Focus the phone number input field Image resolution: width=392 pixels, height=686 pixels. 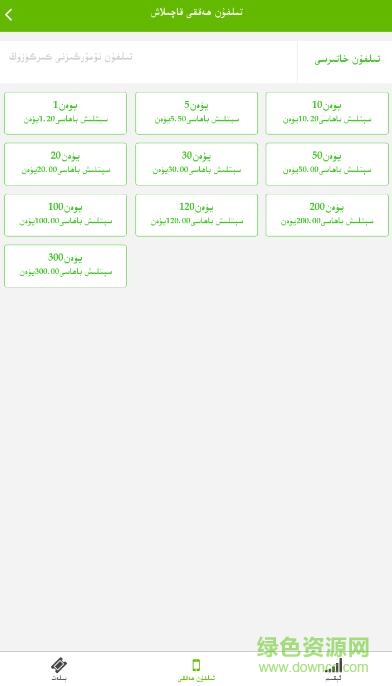click(148, 61)
